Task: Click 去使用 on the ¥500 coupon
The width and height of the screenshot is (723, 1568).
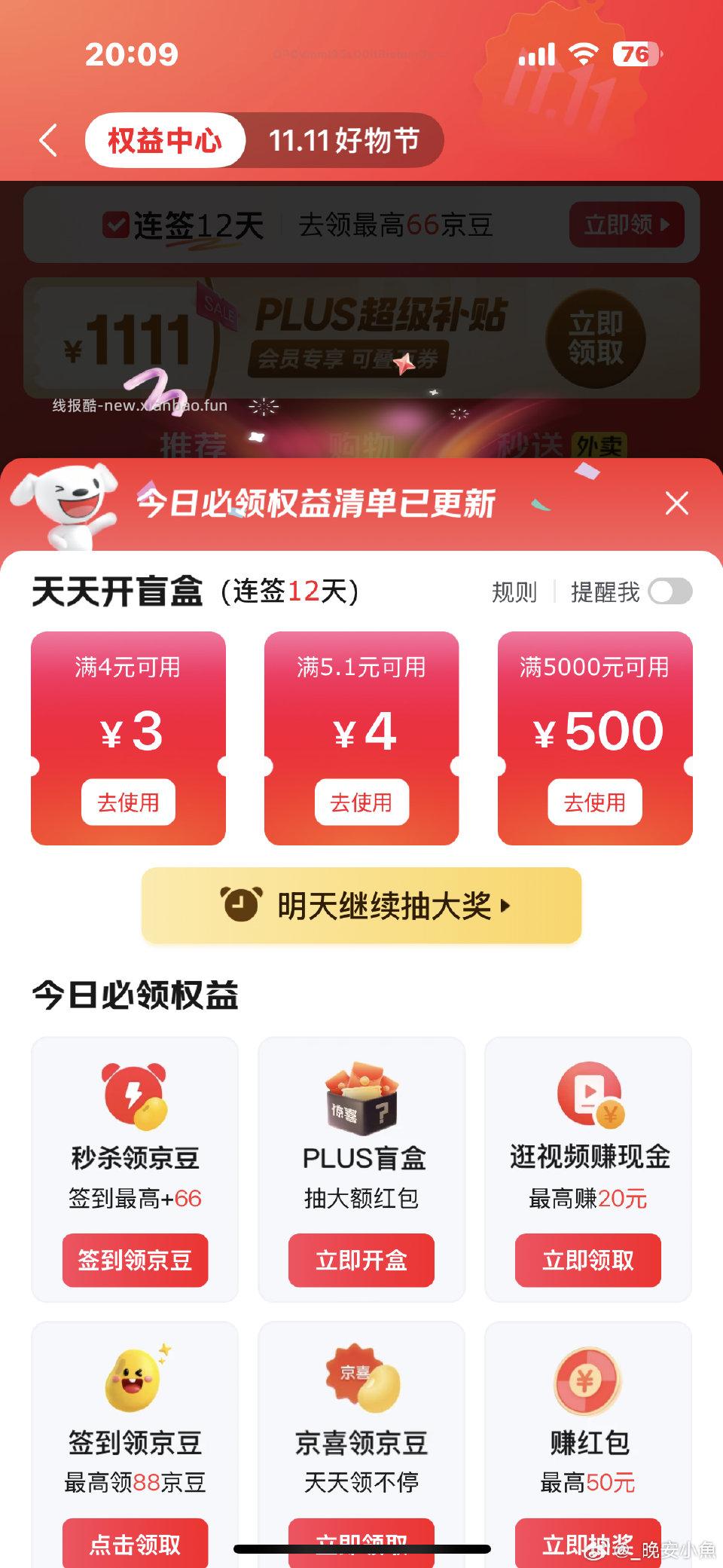Action: (594, 802)
